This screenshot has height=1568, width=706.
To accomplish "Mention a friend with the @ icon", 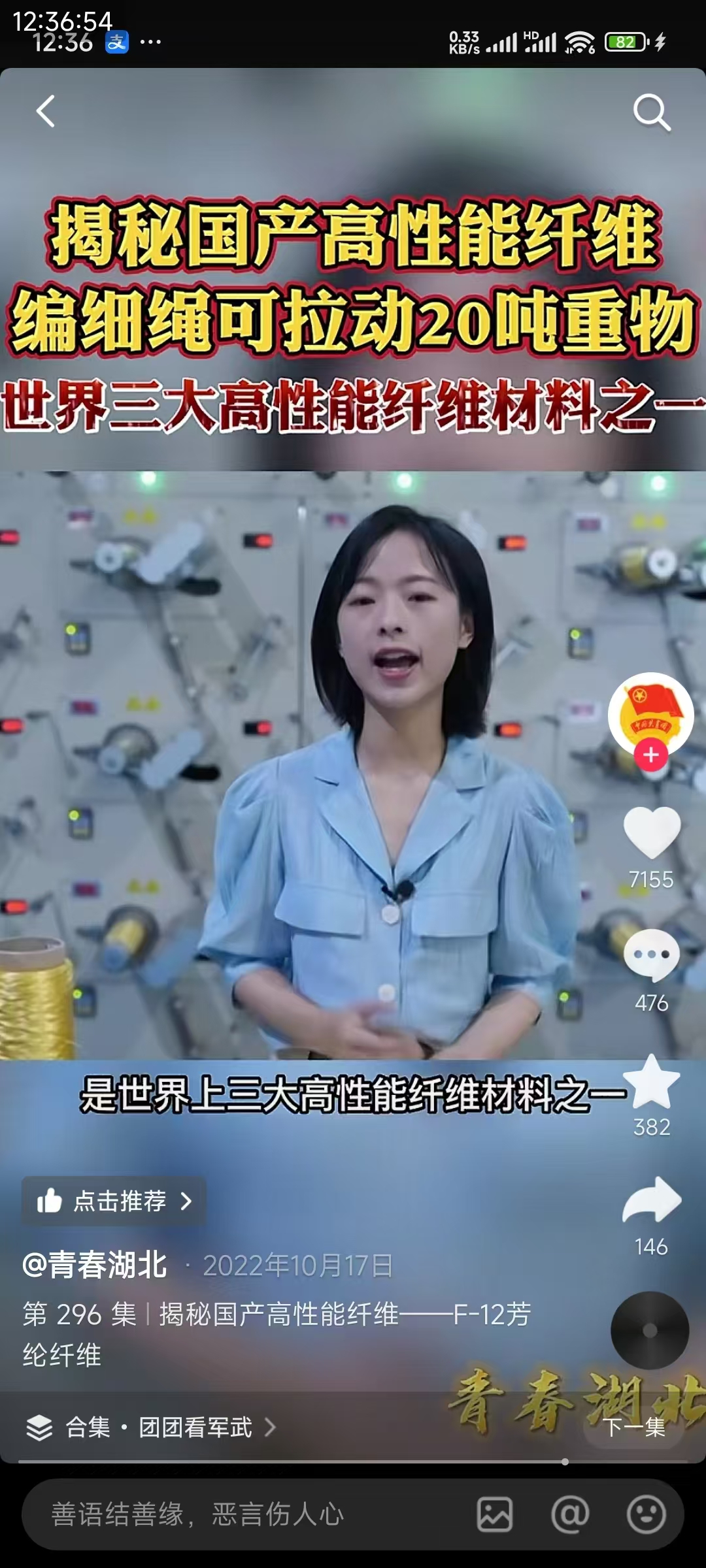I will pyautogui.click(x=570, y=1514).
